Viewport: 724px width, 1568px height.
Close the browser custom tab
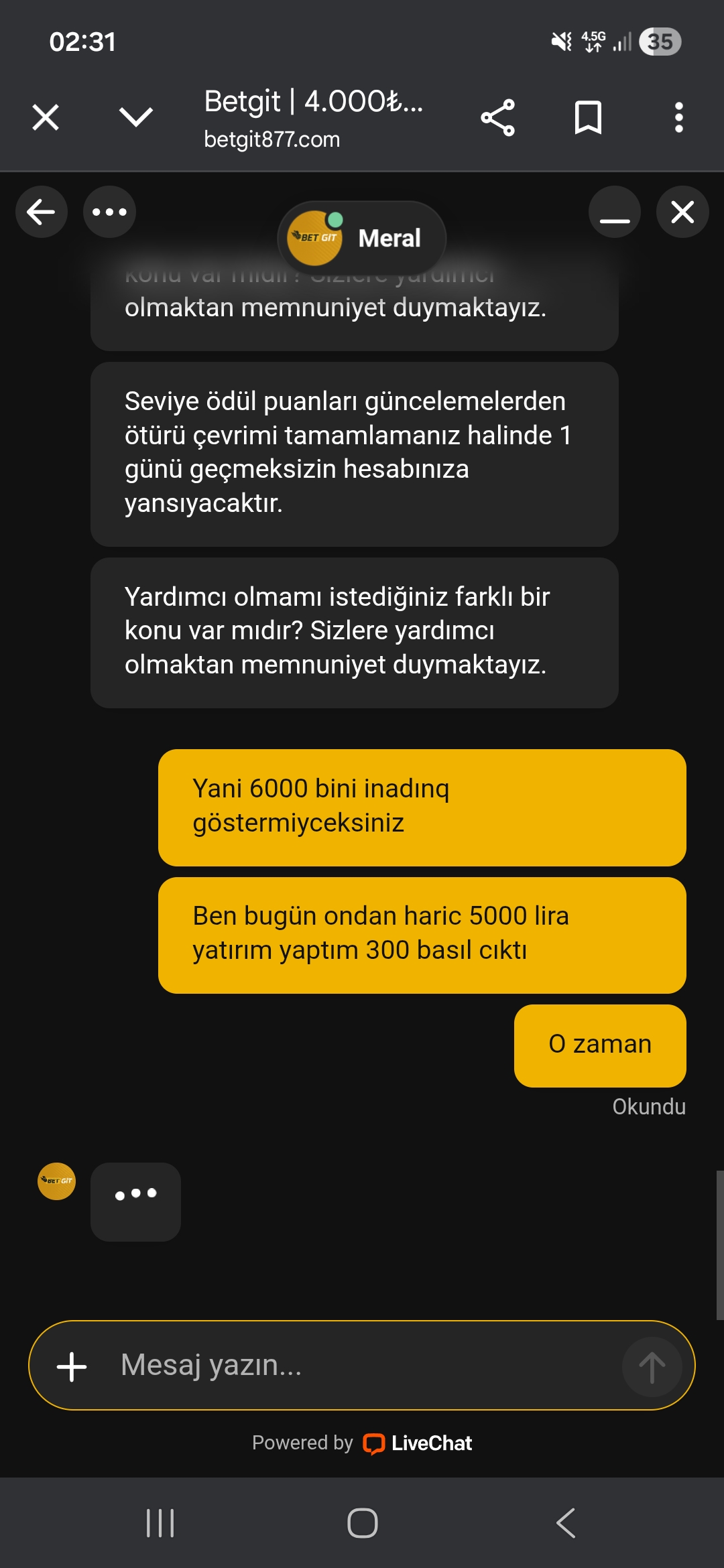(x=46, y=118)
